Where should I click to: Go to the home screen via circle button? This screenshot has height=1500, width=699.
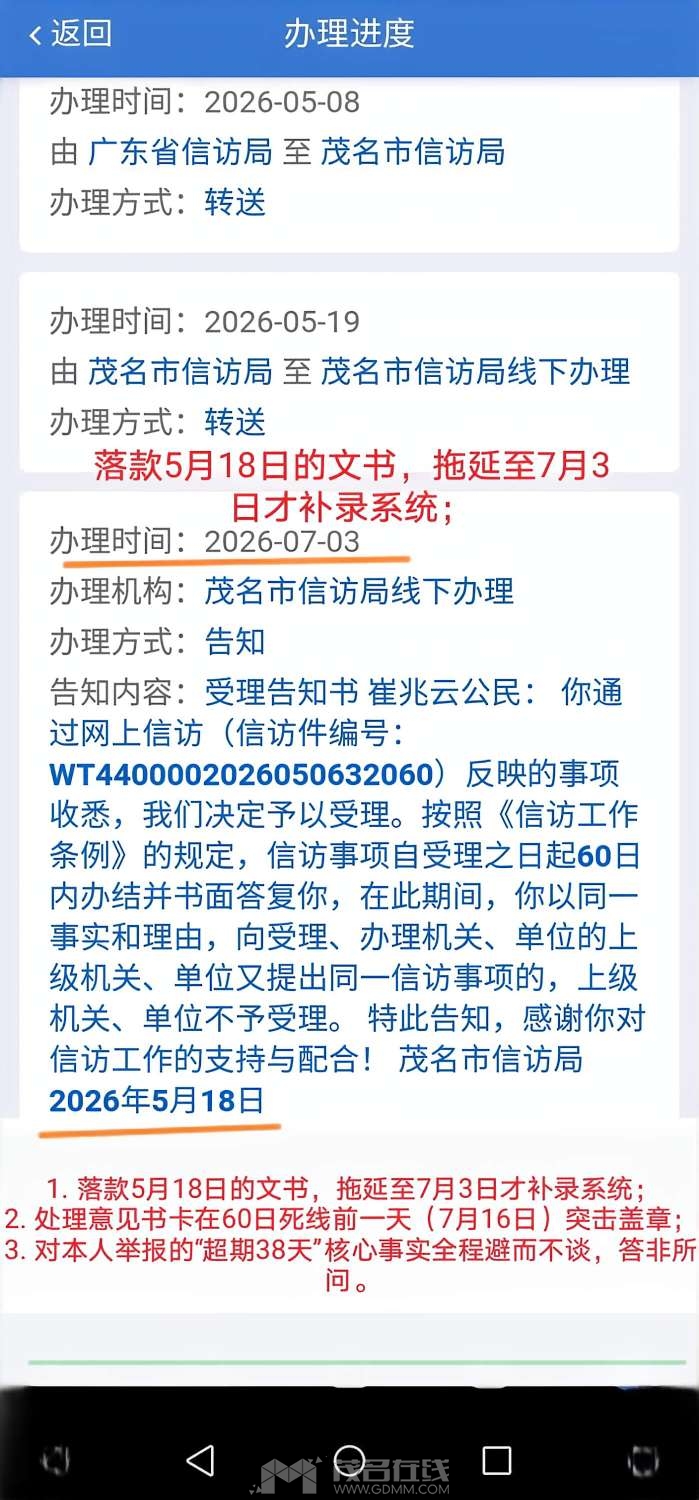[349, 1460]
